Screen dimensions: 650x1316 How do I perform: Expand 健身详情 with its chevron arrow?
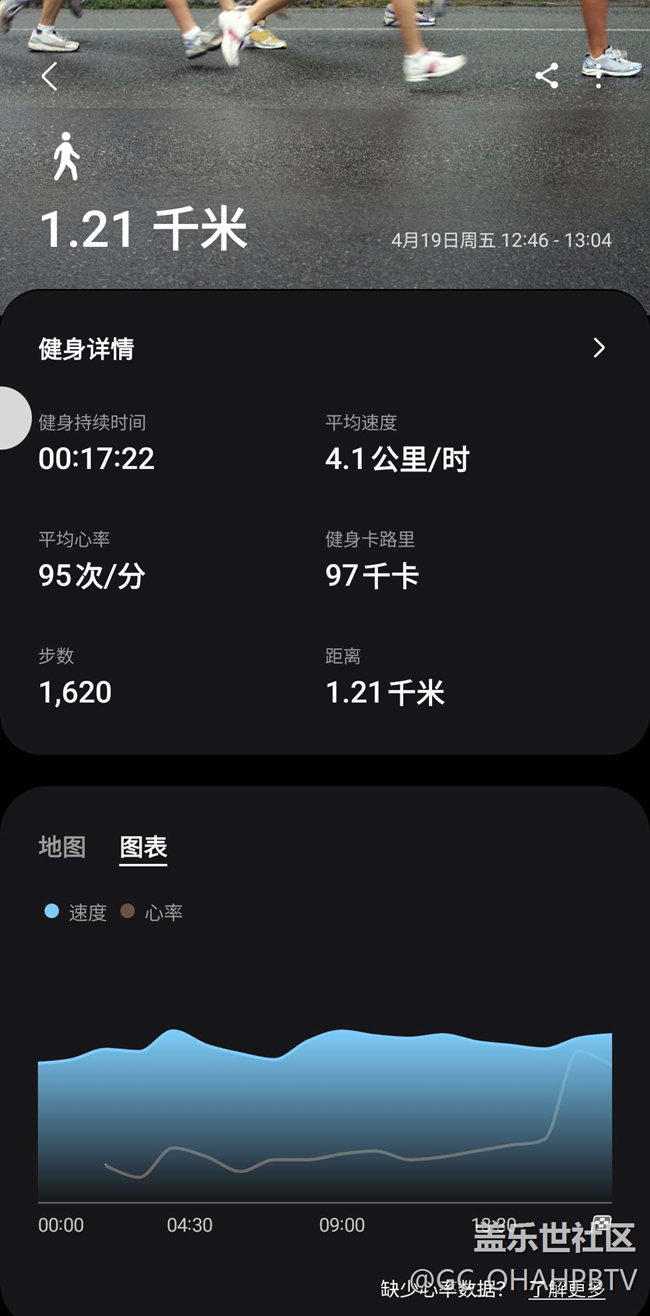click(599, 348)
